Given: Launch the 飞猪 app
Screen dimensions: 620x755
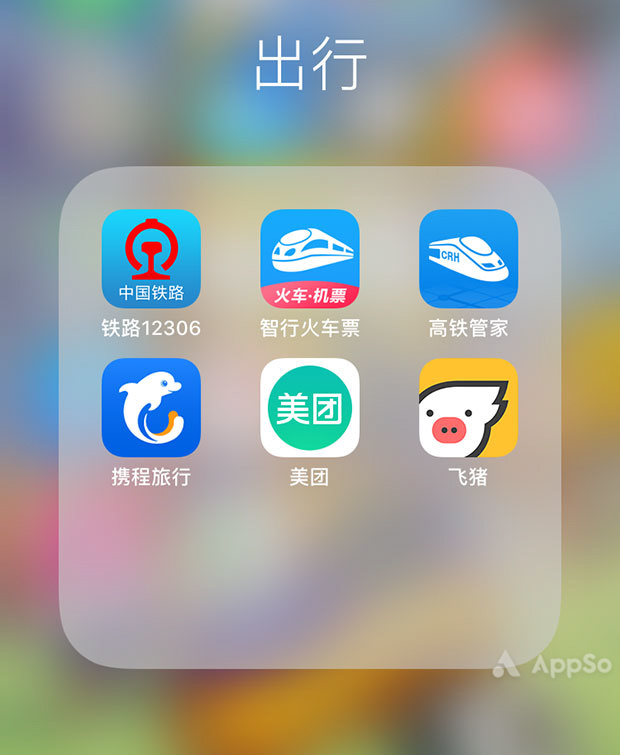Looking at the screenshot, I should pos(468,408).
